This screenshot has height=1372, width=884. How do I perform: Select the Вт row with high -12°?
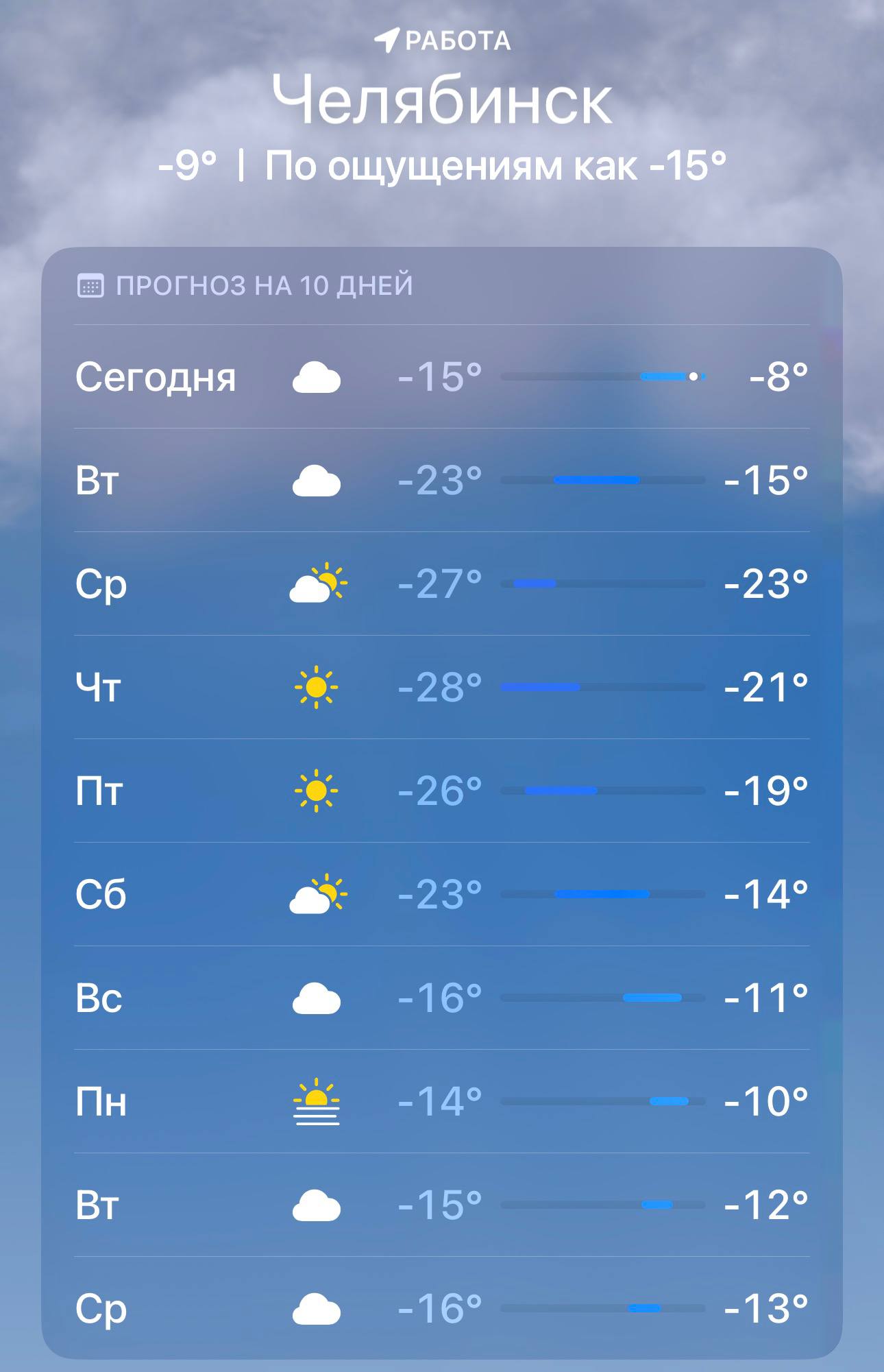coord(441,1205)
